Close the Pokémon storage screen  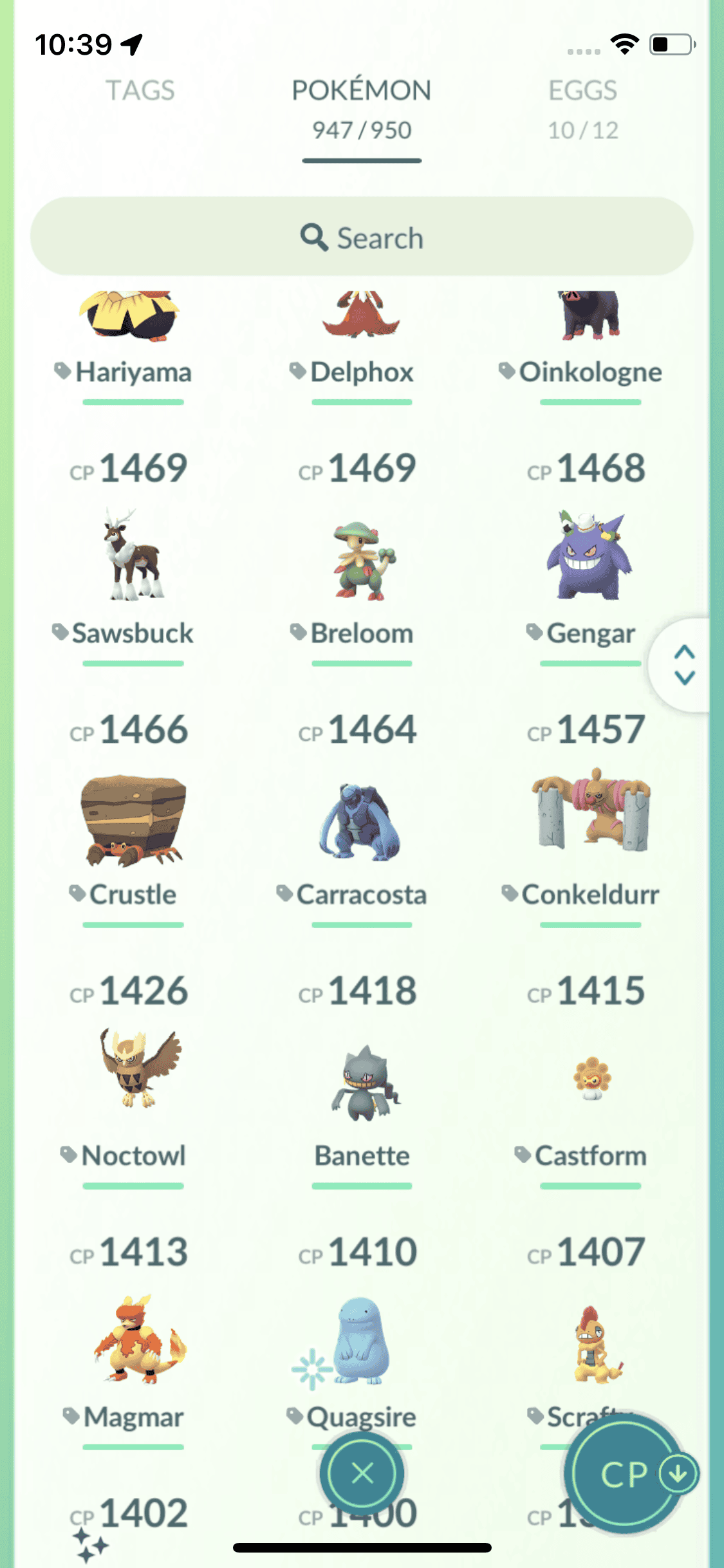point(362,1473)
